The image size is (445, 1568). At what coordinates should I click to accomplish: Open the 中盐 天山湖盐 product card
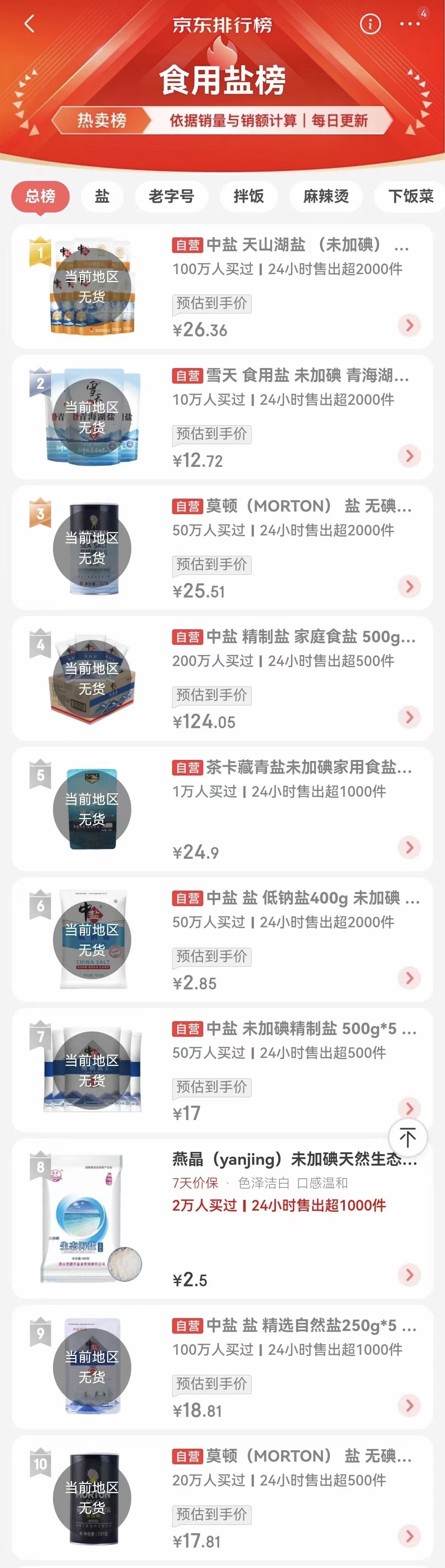[292, 245]
